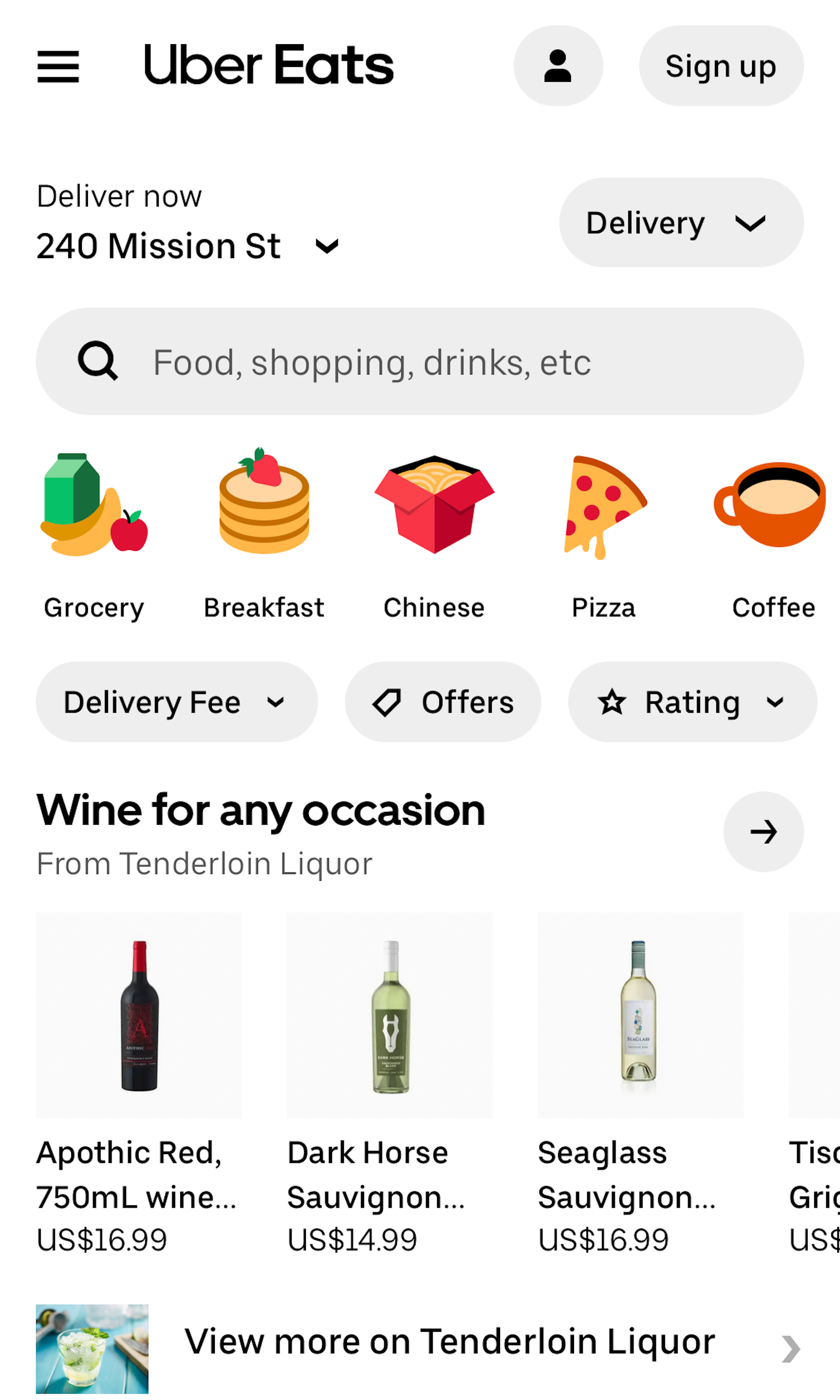Click the account profile icon
The width and height of the screenshot is (840, 1400).
(x=557, y=65)
